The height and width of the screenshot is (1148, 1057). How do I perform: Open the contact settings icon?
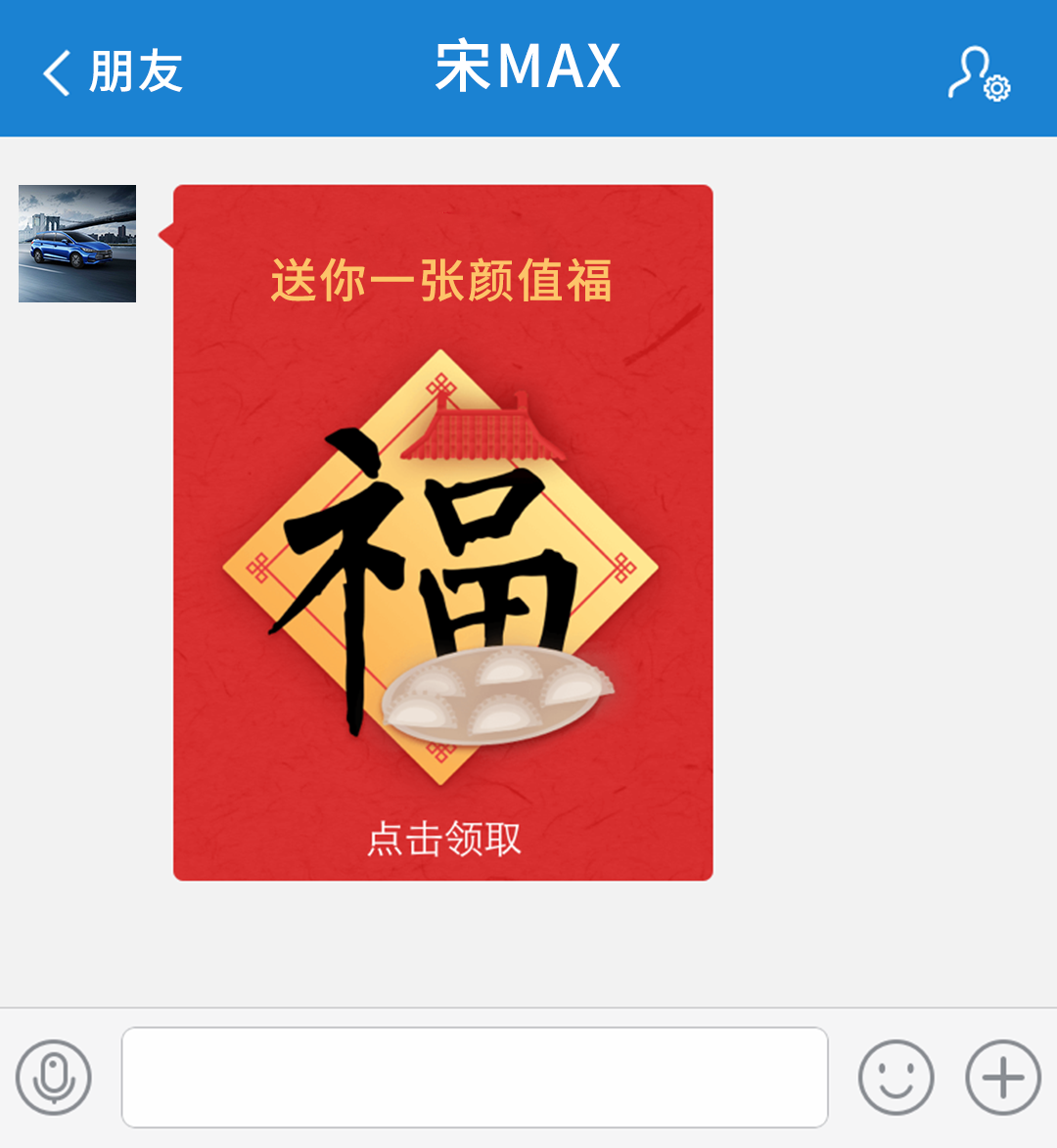click(978, 73)
